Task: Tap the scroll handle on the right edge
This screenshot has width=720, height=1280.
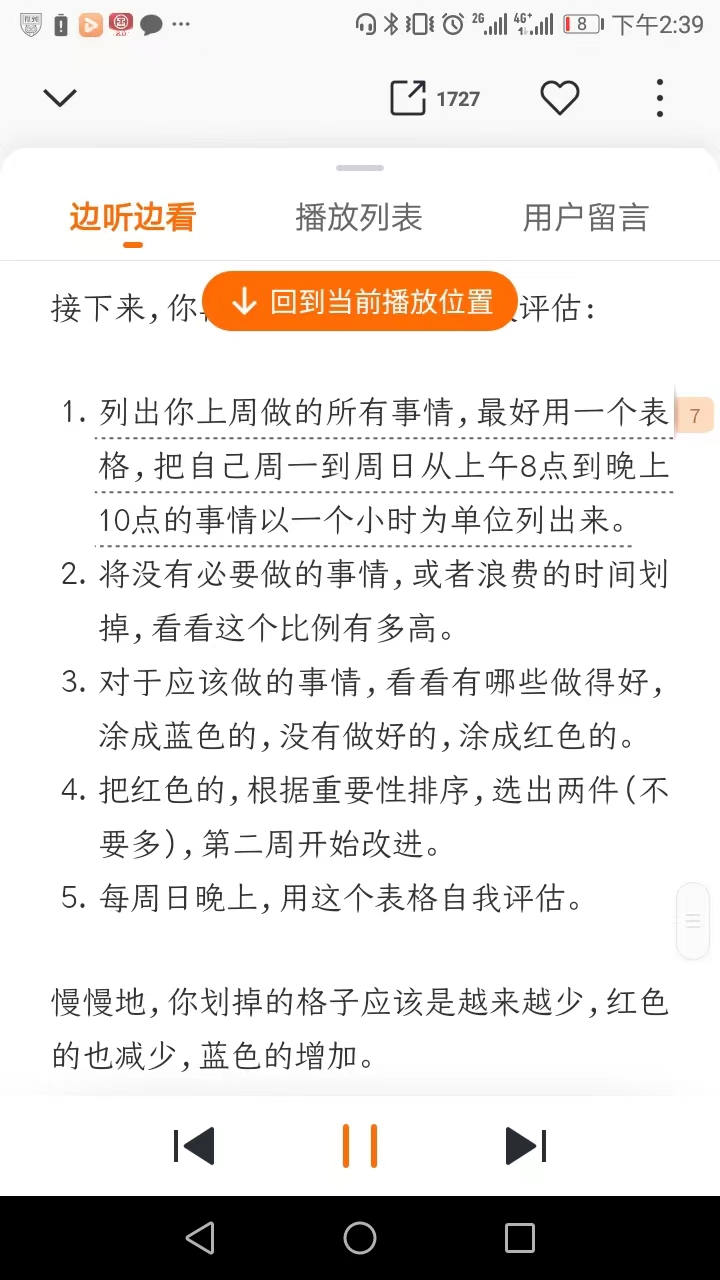Action: point(693,921)
